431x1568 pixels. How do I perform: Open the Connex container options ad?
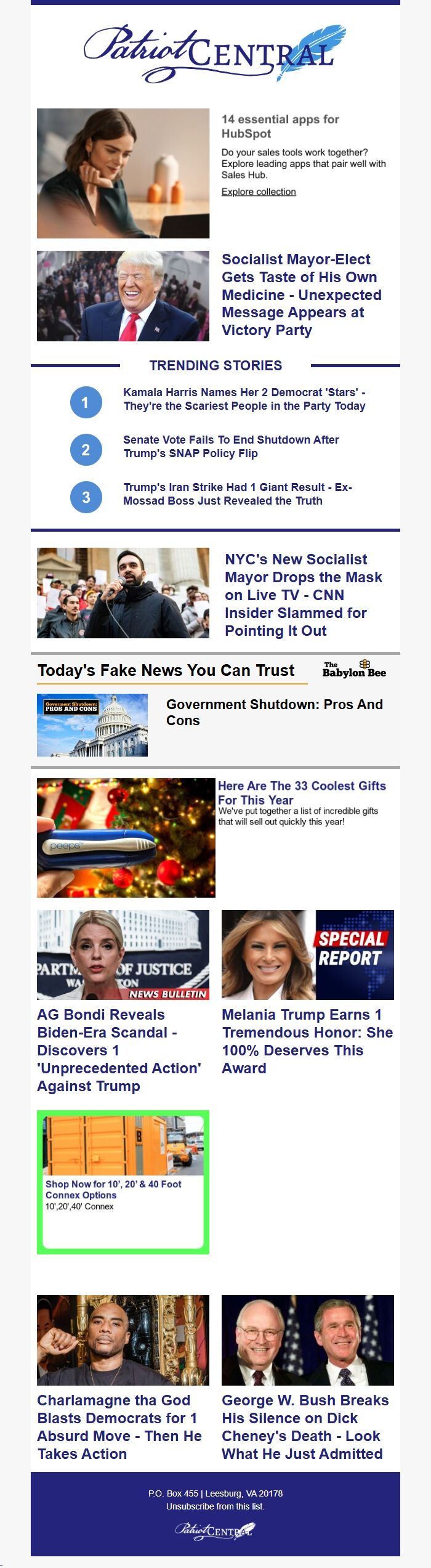pos(113,1189)
